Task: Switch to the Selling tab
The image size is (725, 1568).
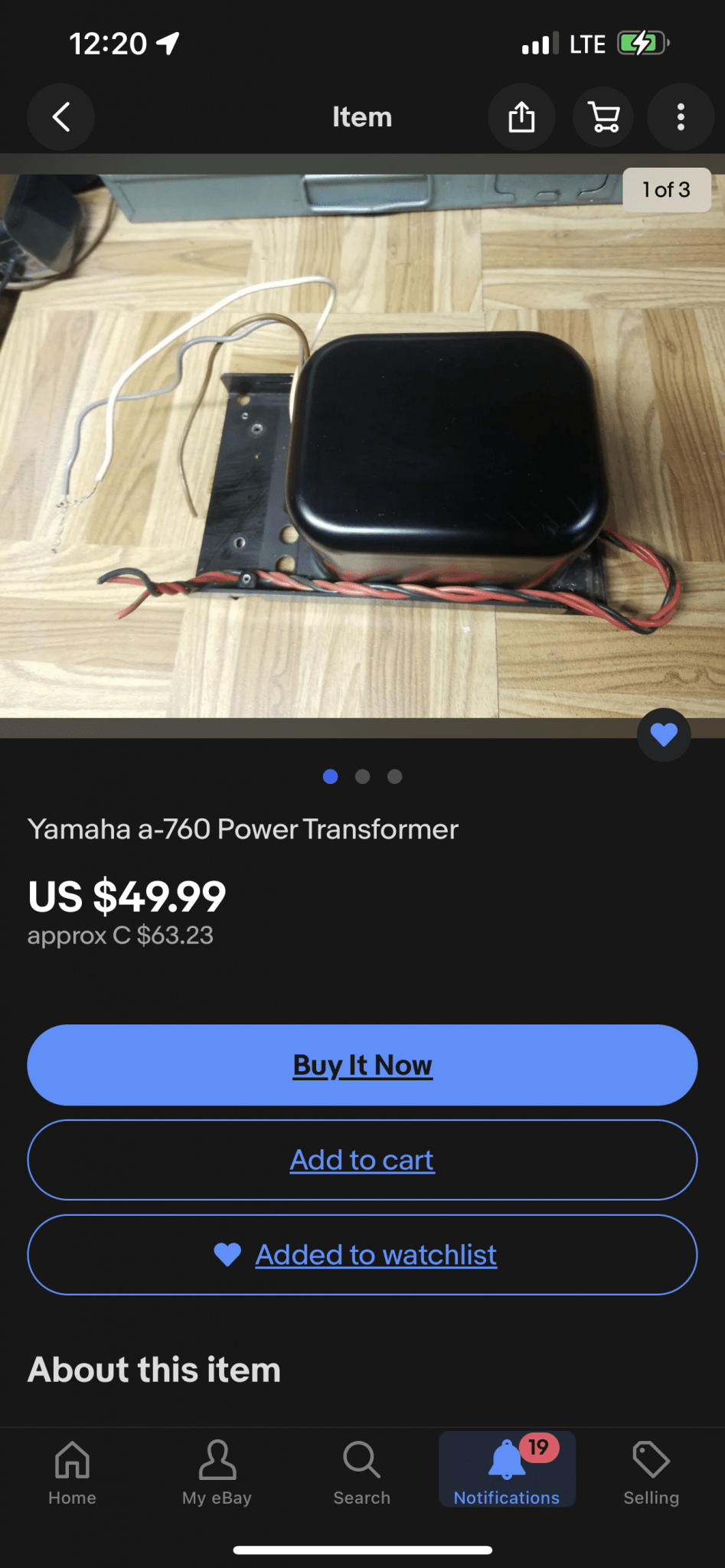Action: [652, 1472]
